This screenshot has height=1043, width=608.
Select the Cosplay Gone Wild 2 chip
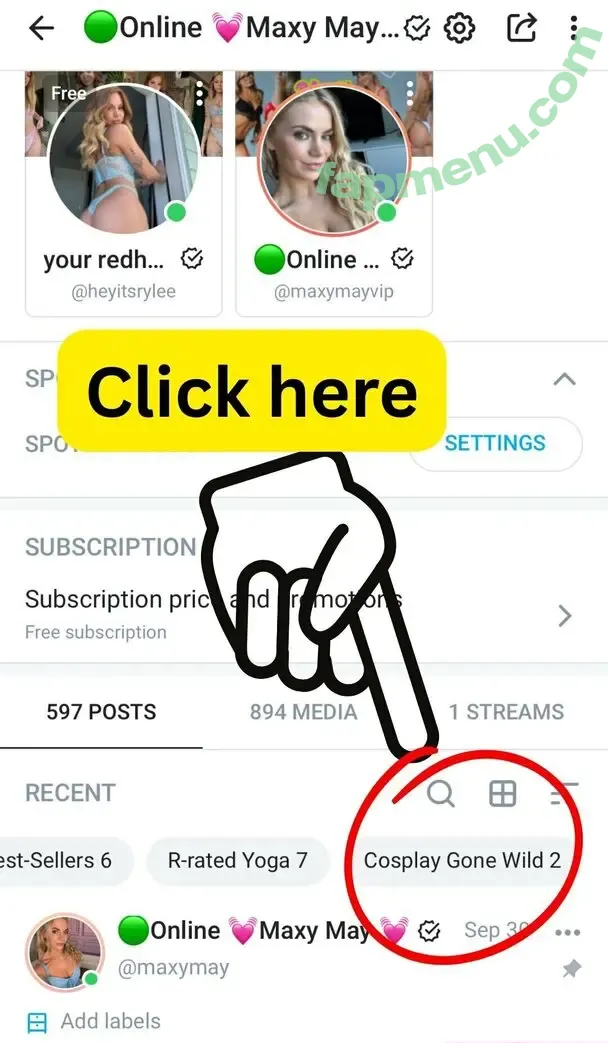pos(462,860)
